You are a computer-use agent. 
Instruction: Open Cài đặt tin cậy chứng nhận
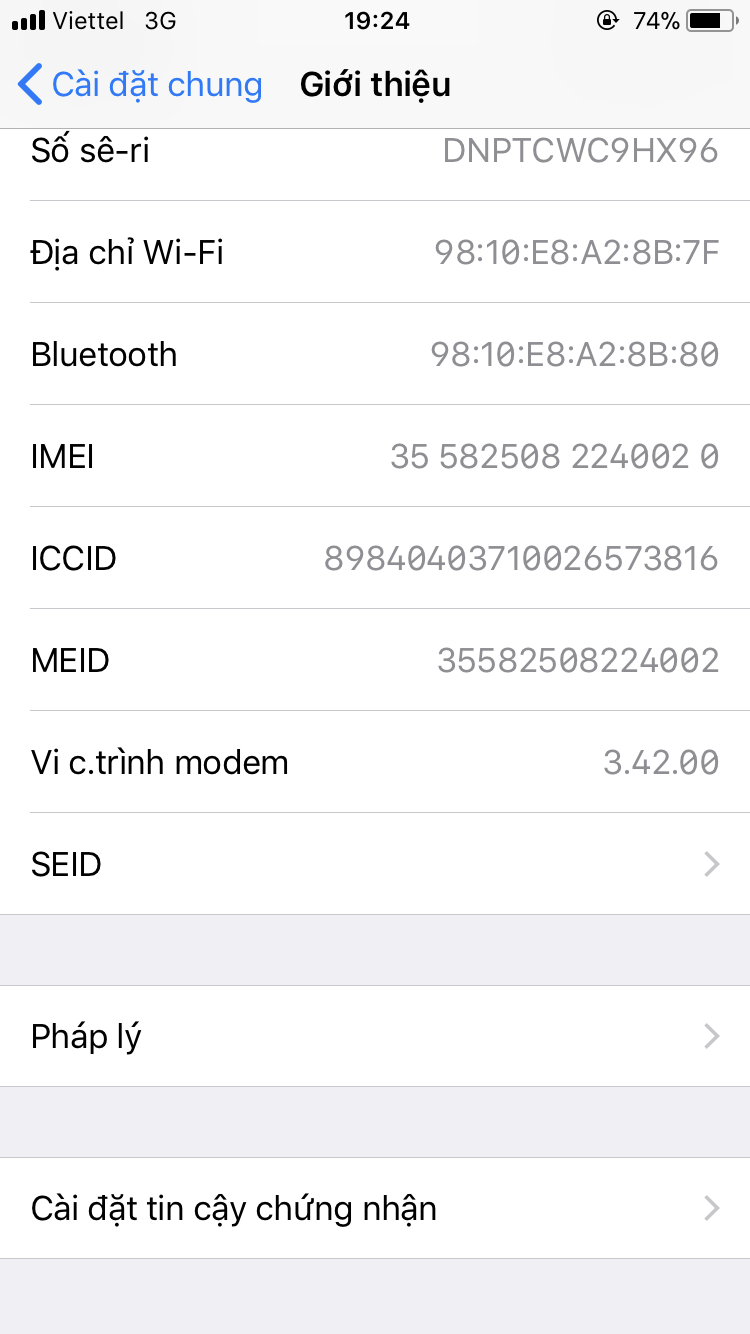pos(375,1208)
